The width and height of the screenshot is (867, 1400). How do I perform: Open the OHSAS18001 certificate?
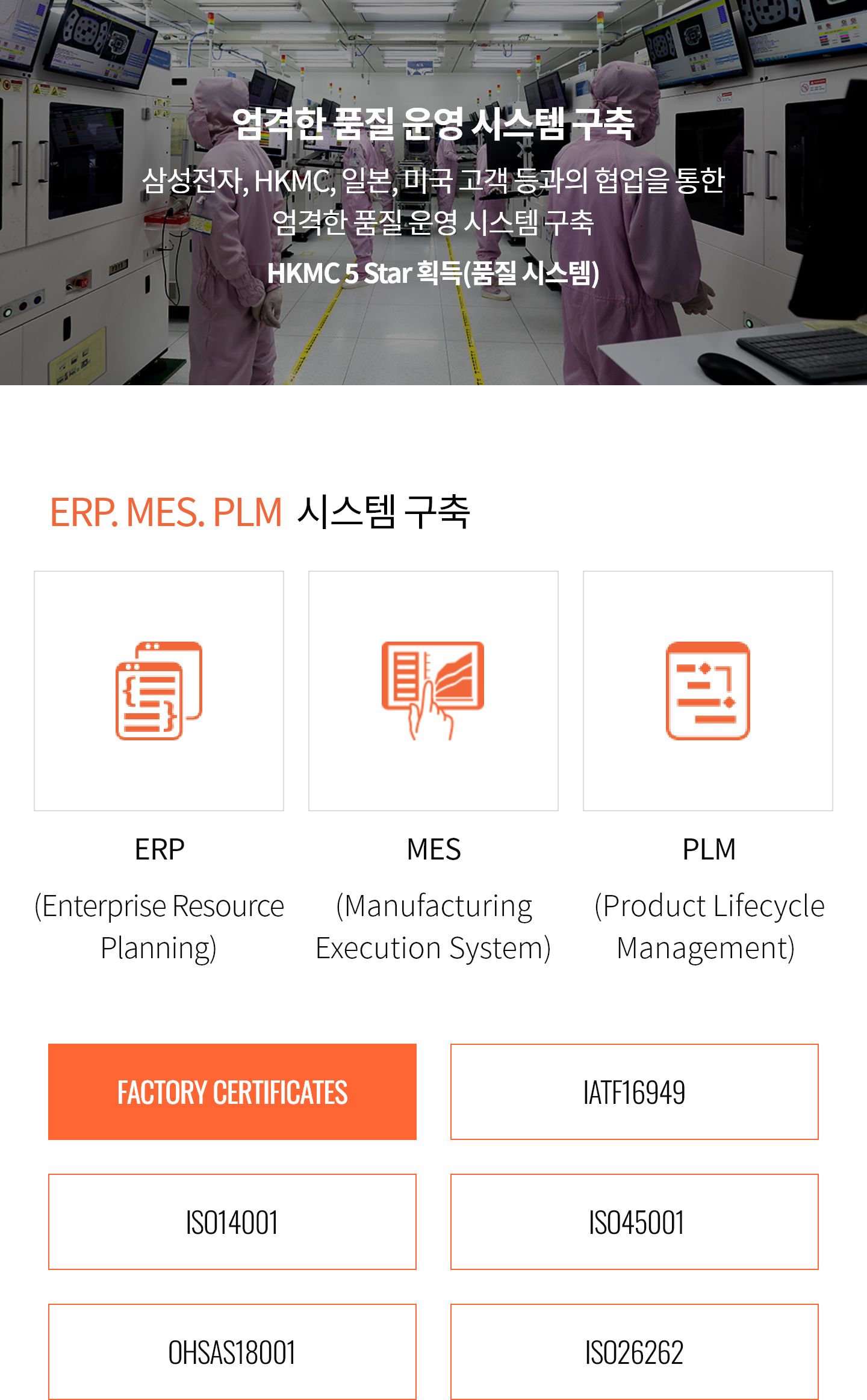[232, 1352]
